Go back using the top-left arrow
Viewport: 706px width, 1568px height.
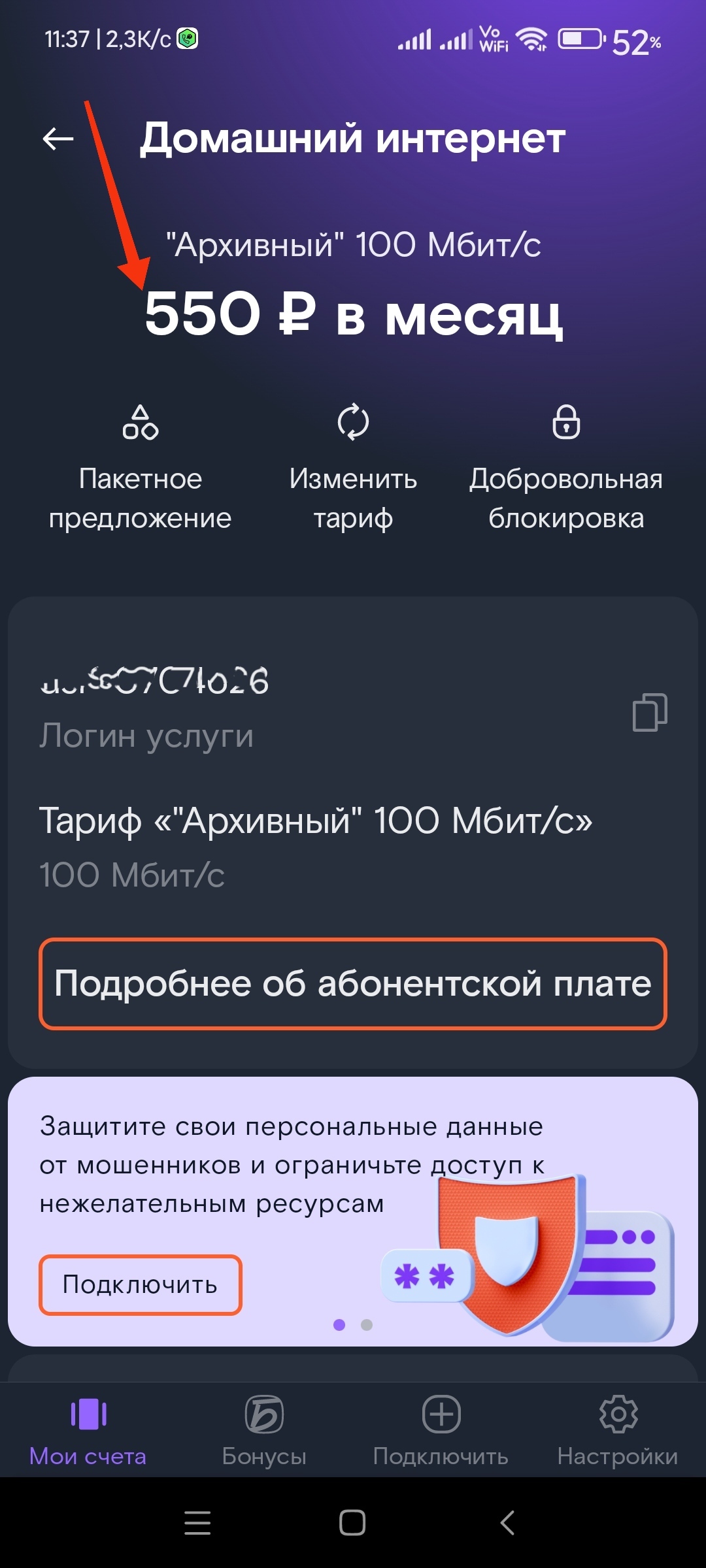click(58, 139)
